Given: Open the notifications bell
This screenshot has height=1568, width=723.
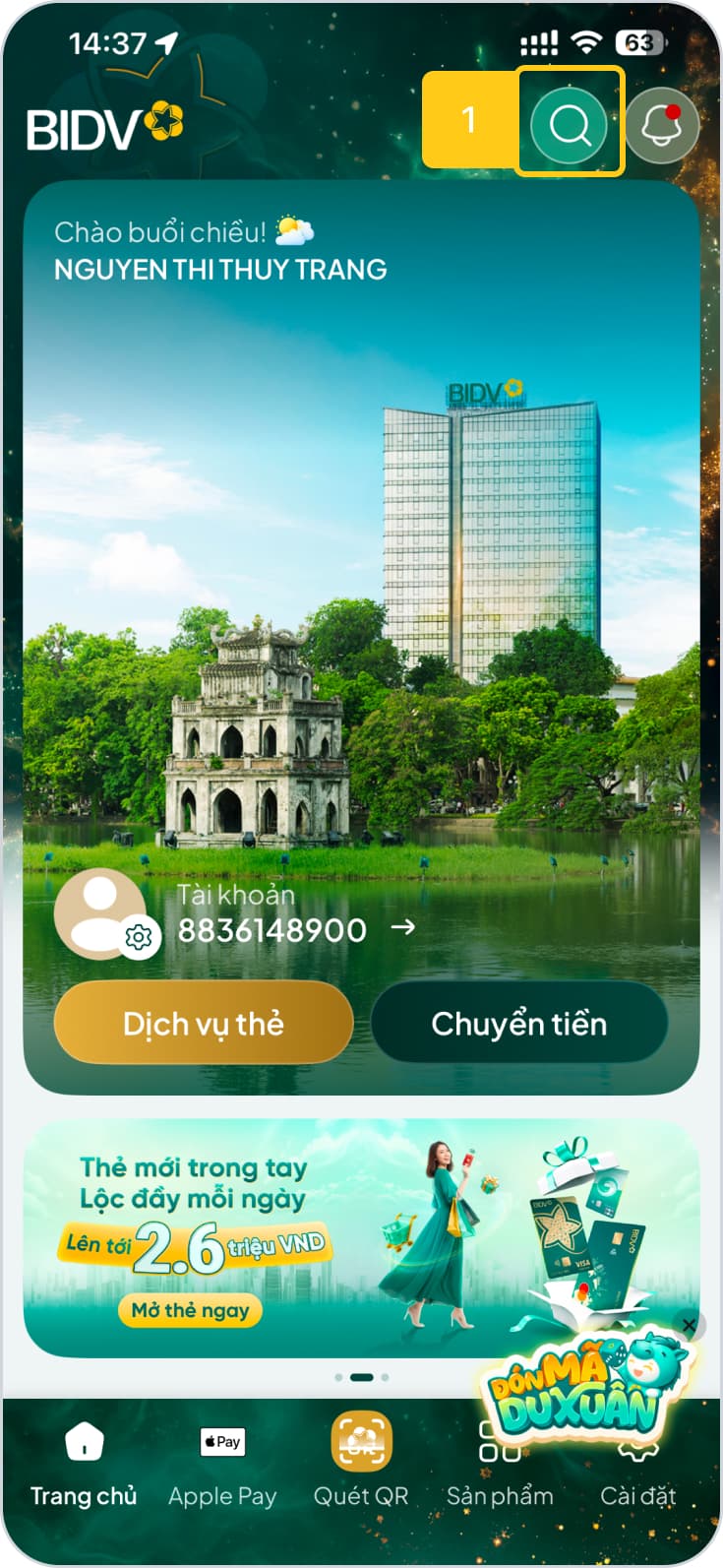Looking at the screenshot, I should 662,125.
